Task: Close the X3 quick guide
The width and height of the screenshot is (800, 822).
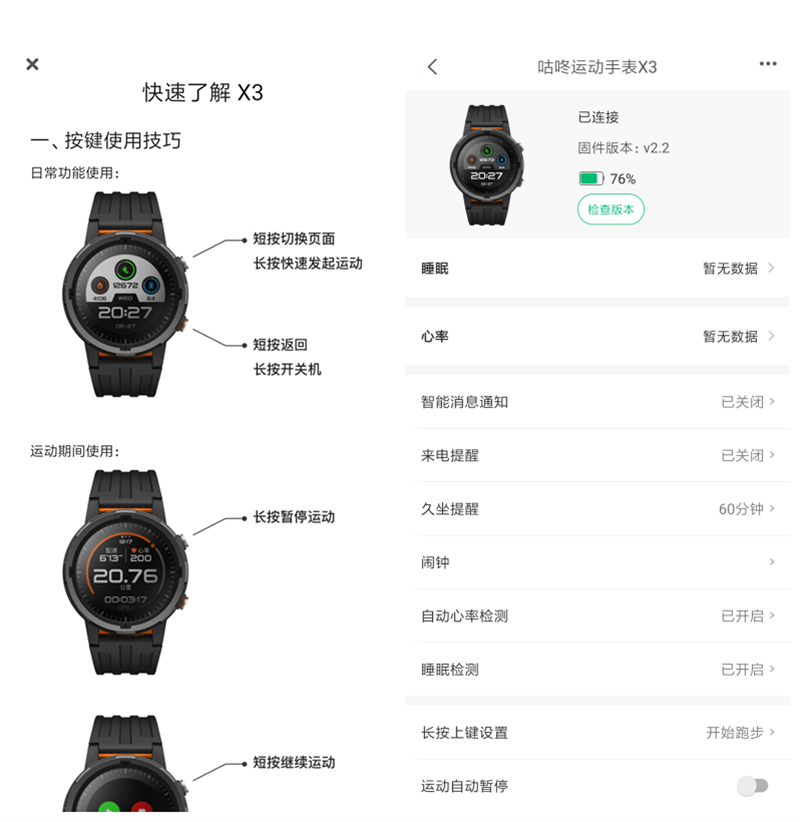Action: point(32,64)
